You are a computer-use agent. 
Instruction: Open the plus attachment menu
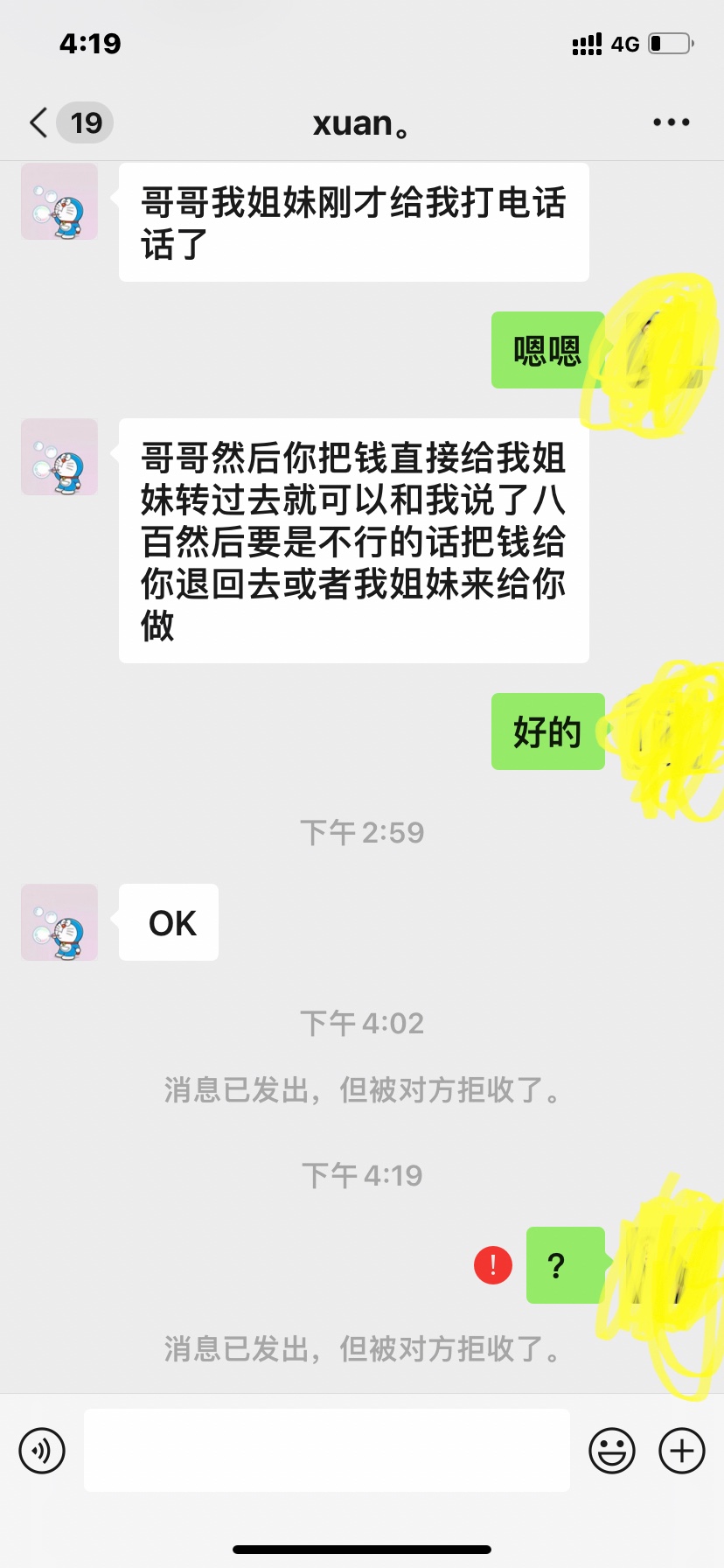coord(682,1450)
